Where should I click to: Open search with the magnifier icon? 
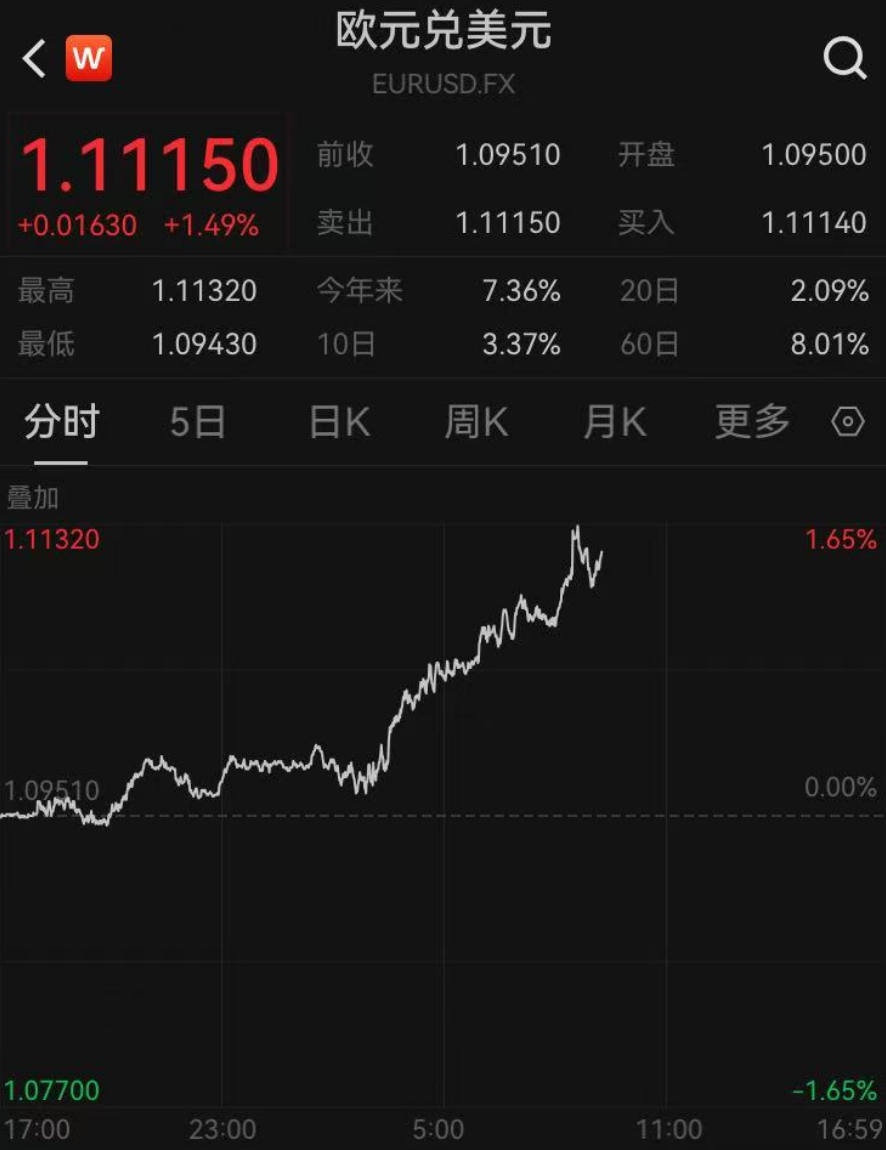tap(844, 59)
